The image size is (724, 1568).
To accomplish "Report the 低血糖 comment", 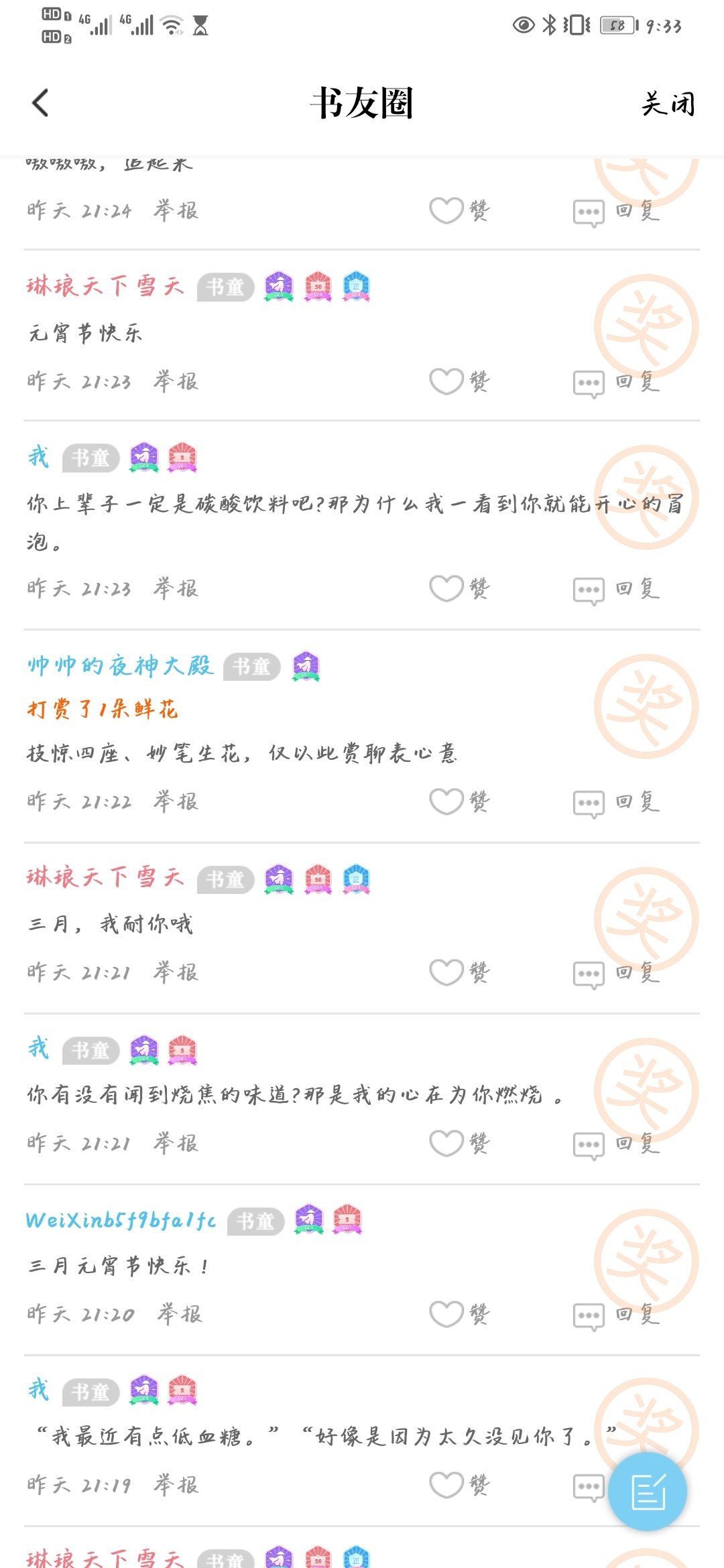I will (176, 1485).
